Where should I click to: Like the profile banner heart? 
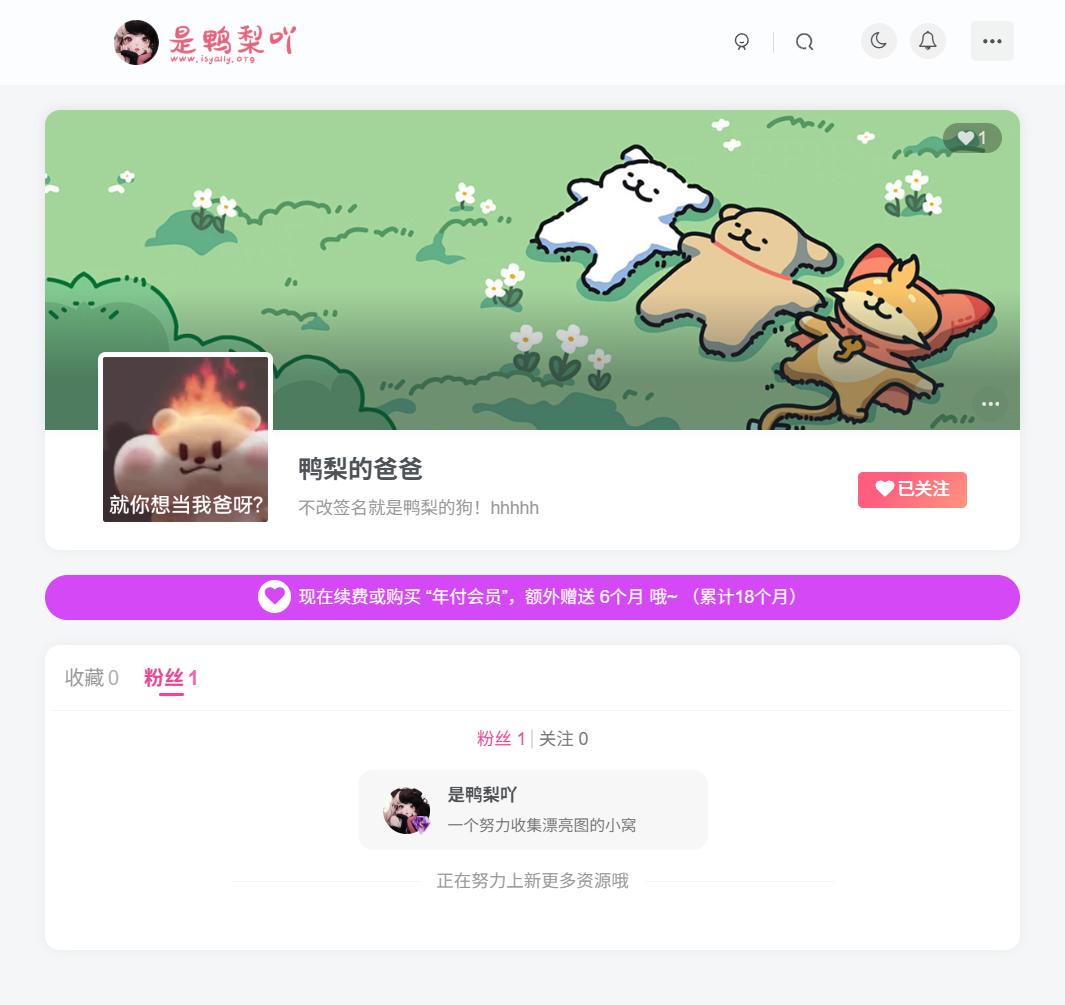971,138
